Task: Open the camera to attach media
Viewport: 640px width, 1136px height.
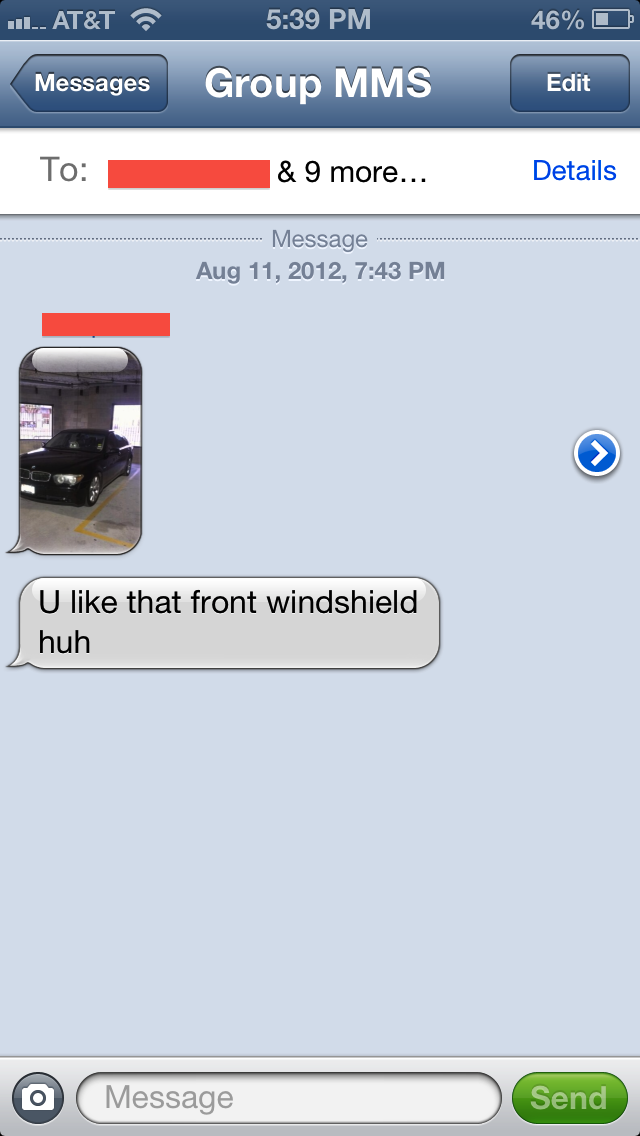Action: (38, 1098)
